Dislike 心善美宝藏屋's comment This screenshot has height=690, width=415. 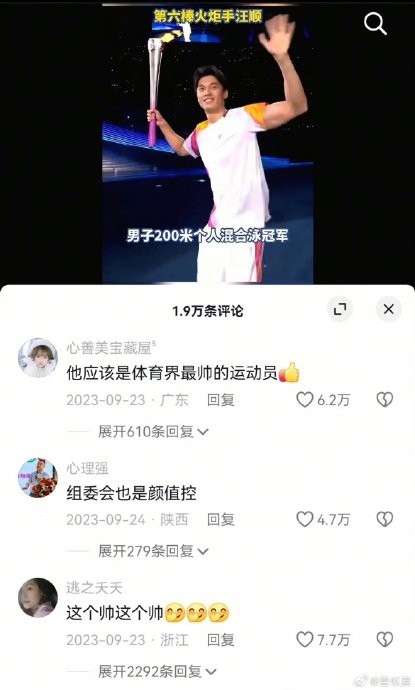tap(385, 400)
